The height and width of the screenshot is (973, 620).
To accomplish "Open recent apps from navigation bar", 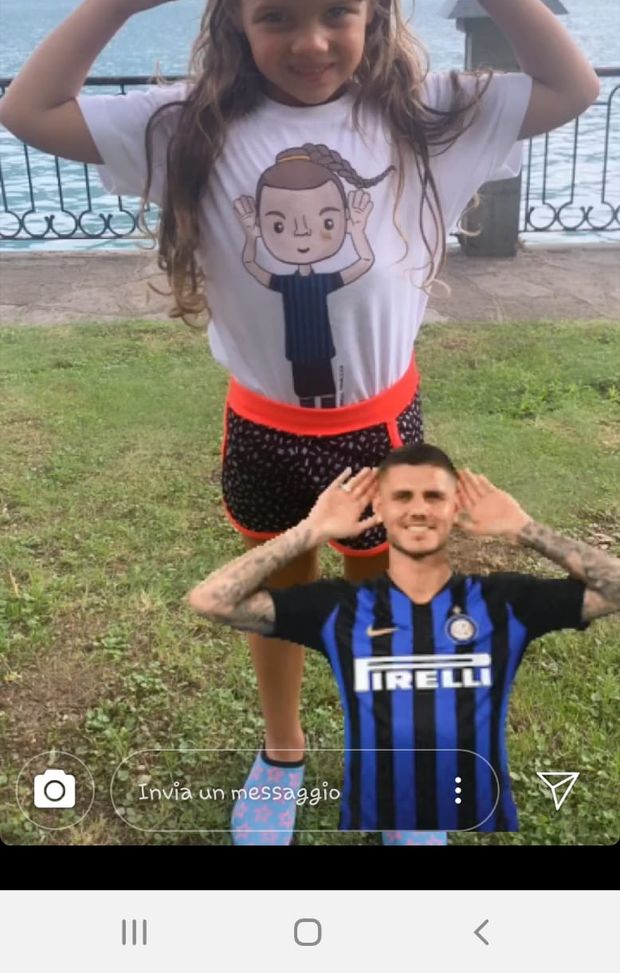I will 134,932.
